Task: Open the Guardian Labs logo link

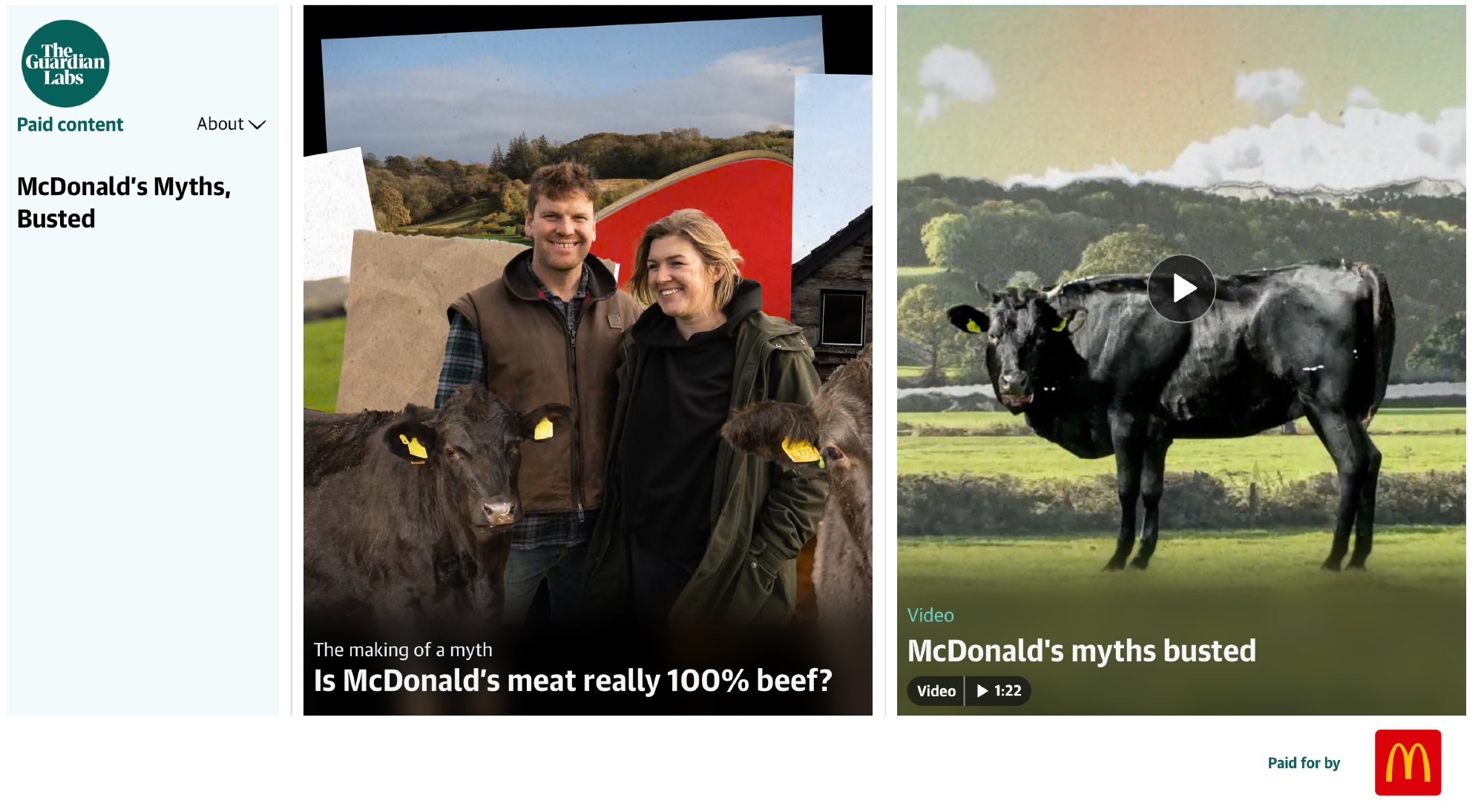Action: [65, 64]
